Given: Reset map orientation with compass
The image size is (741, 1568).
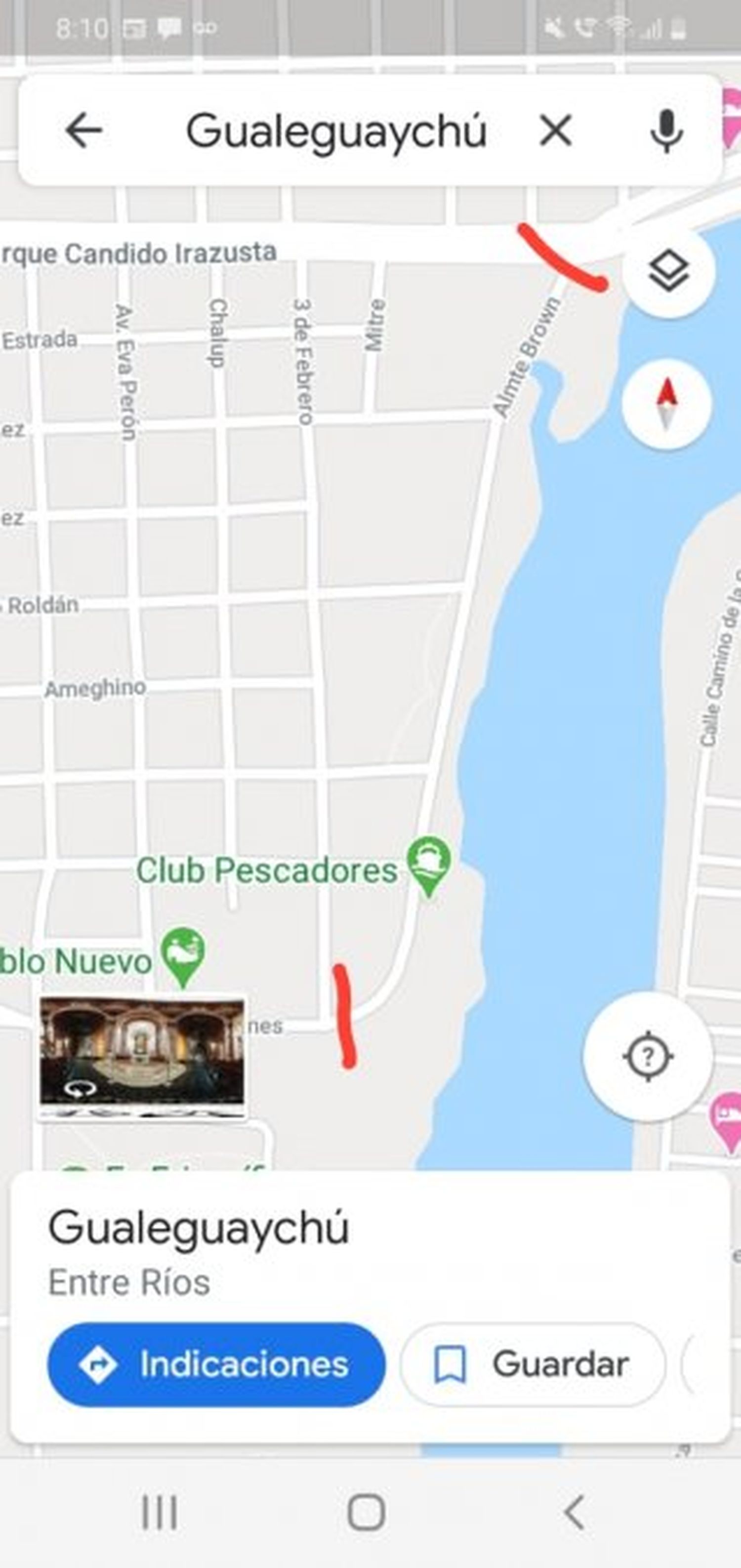Looking at the screenshot, I should click(x=666, y=404).
